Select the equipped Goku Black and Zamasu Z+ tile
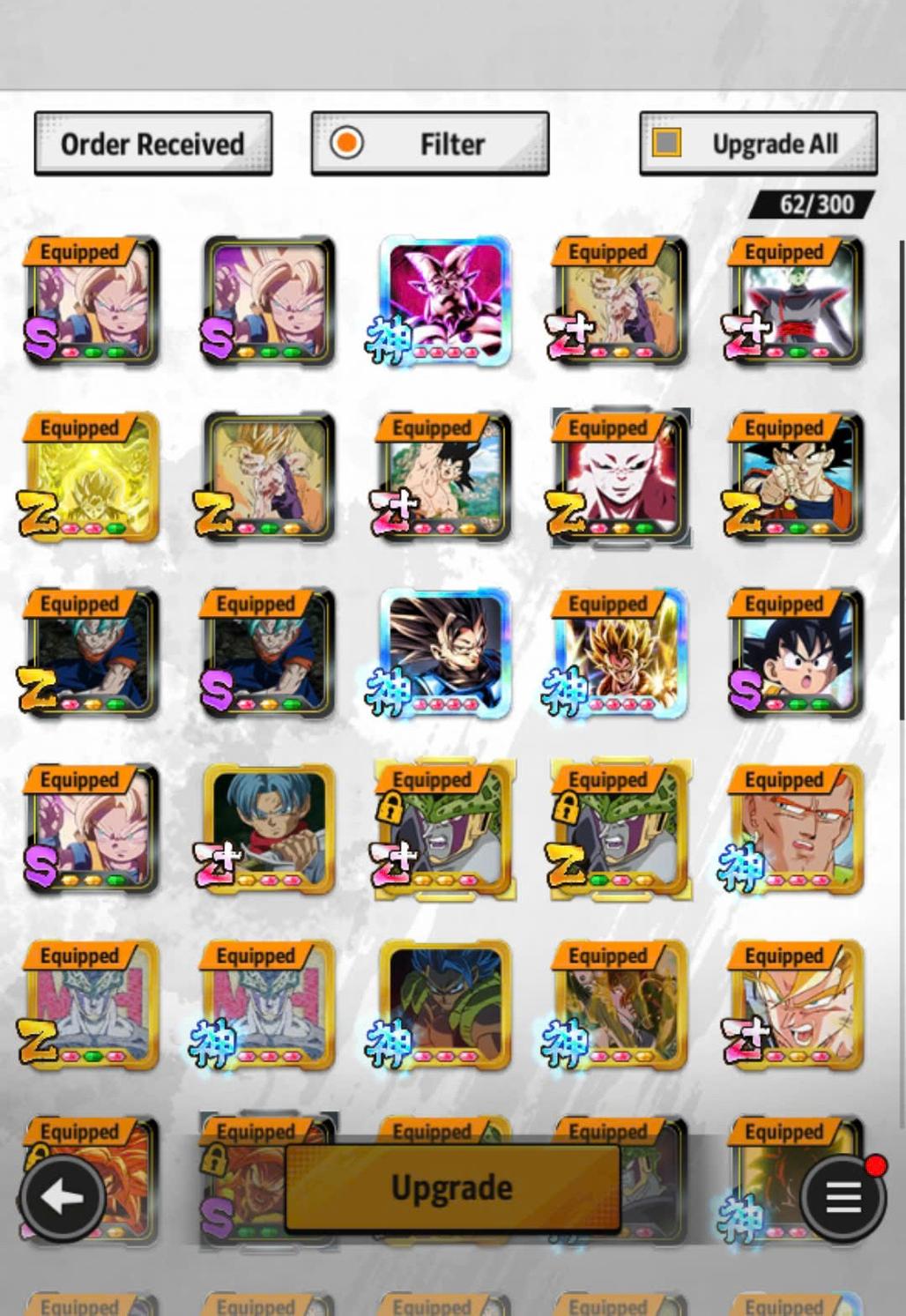 coord(797,301)
